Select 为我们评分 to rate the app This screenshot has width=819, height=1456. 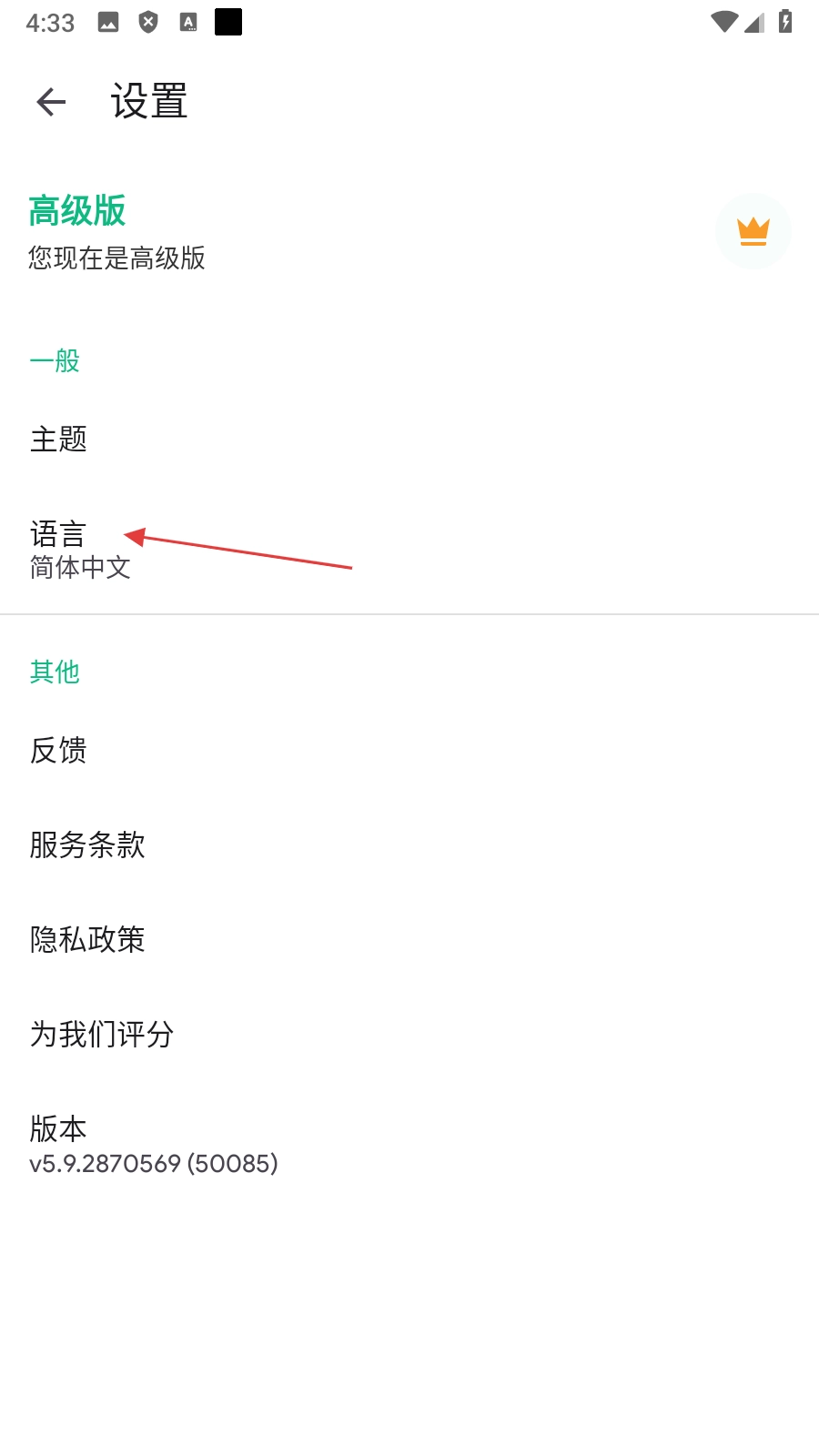coord(409,1035)
